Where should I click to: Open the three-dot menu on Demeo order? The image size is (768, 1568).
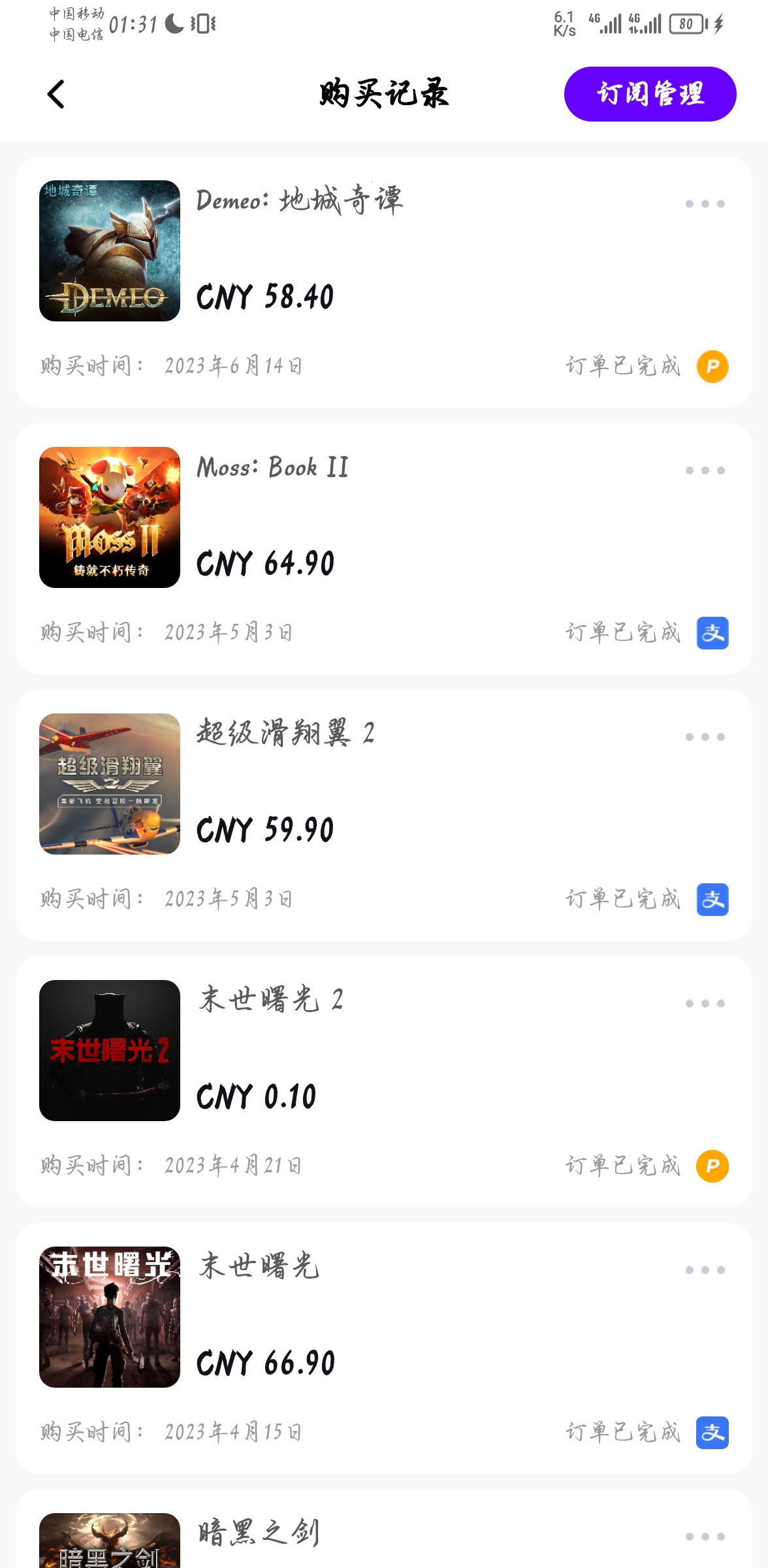click(x=704, y=203)
